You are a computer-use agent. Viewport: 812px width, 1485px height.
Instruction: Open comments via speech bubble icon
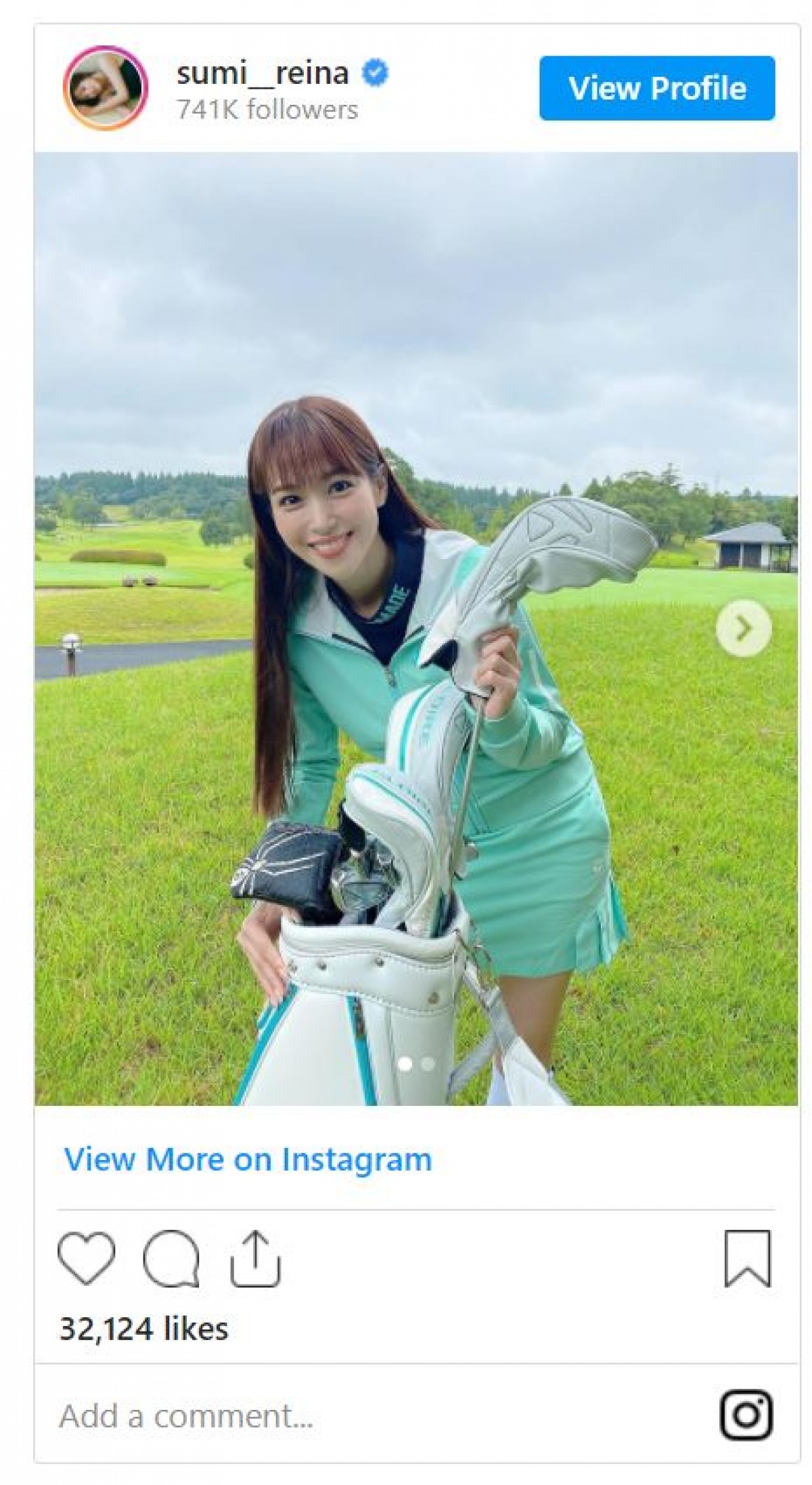click(x=171, y=1258)
